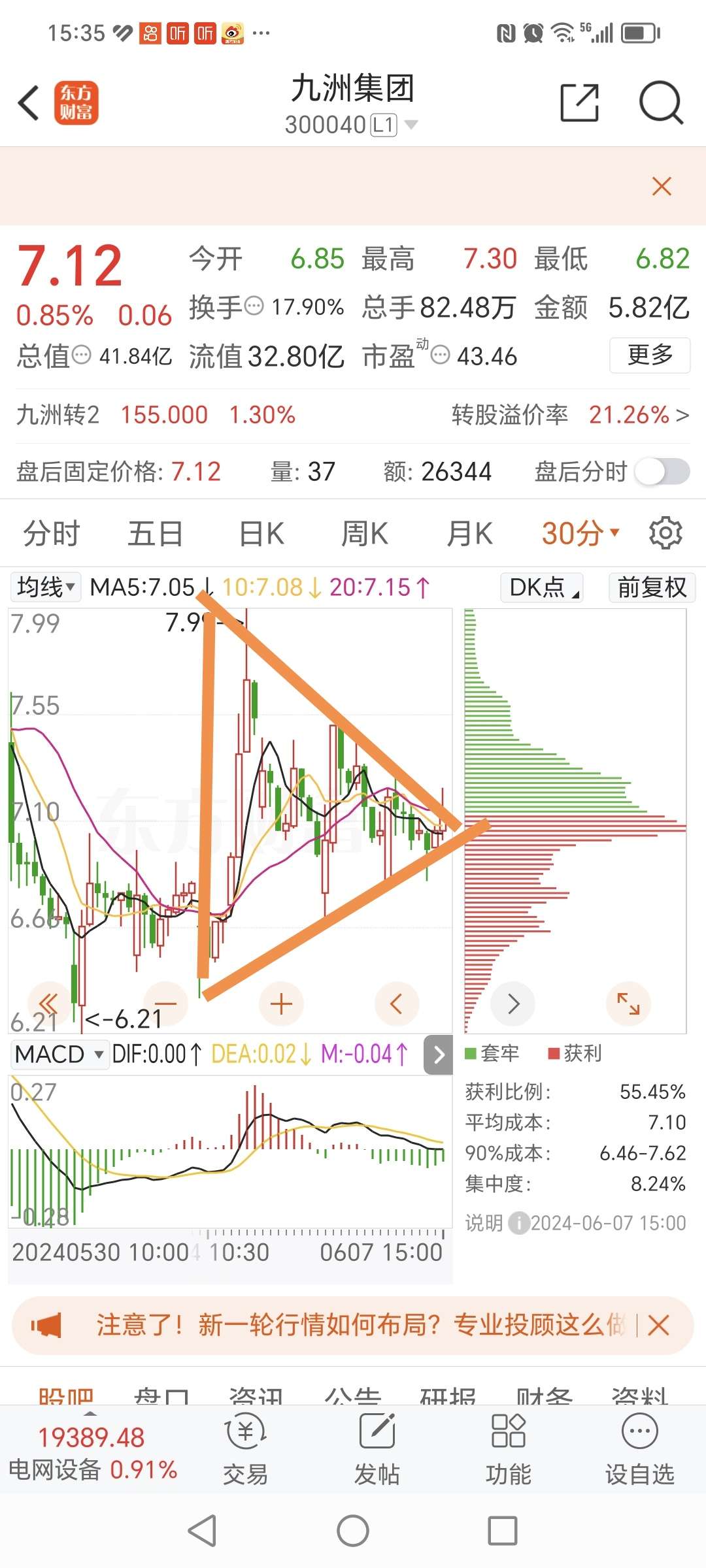
Task: Open chart settings gear
Action: [x=665, y=533]
